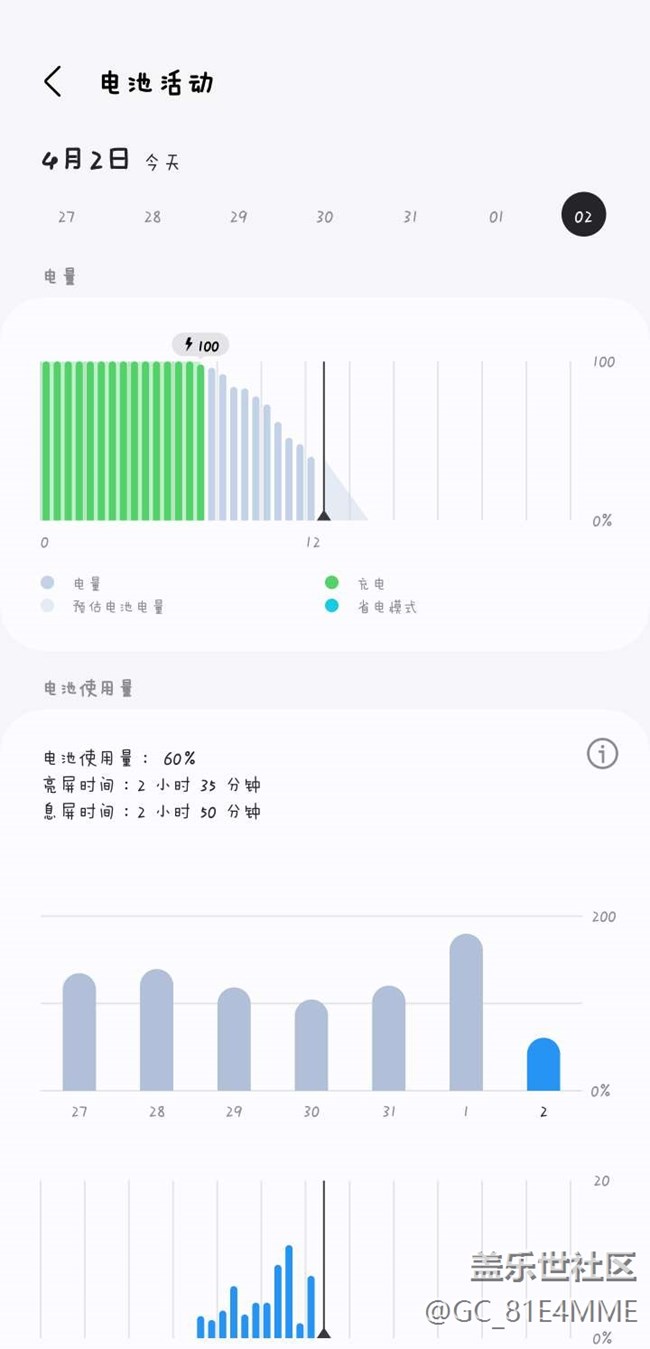
Task: Tap the usage bar labelled 31
Action: (x=389, y=1038)
